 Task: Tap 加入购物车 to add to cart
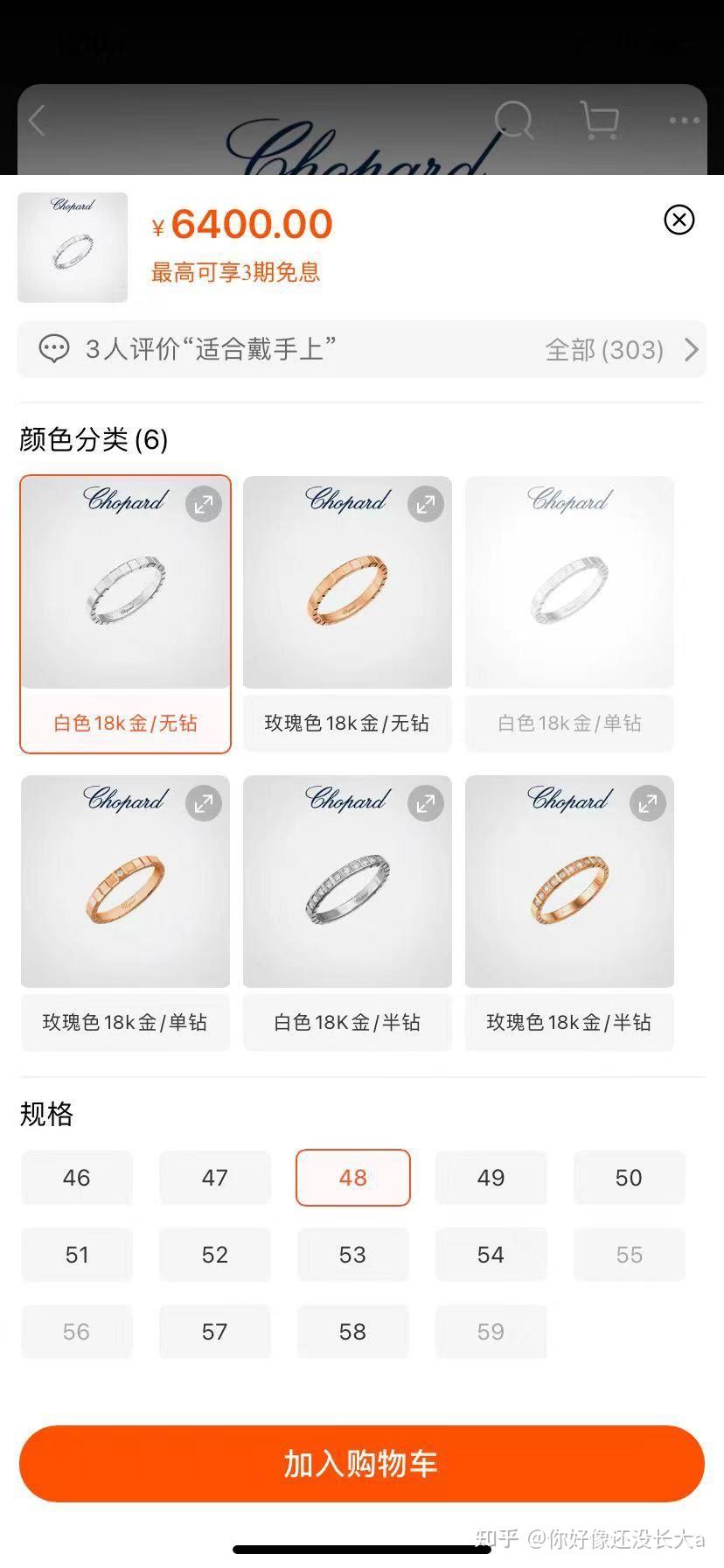click(x=362, y=1464)
